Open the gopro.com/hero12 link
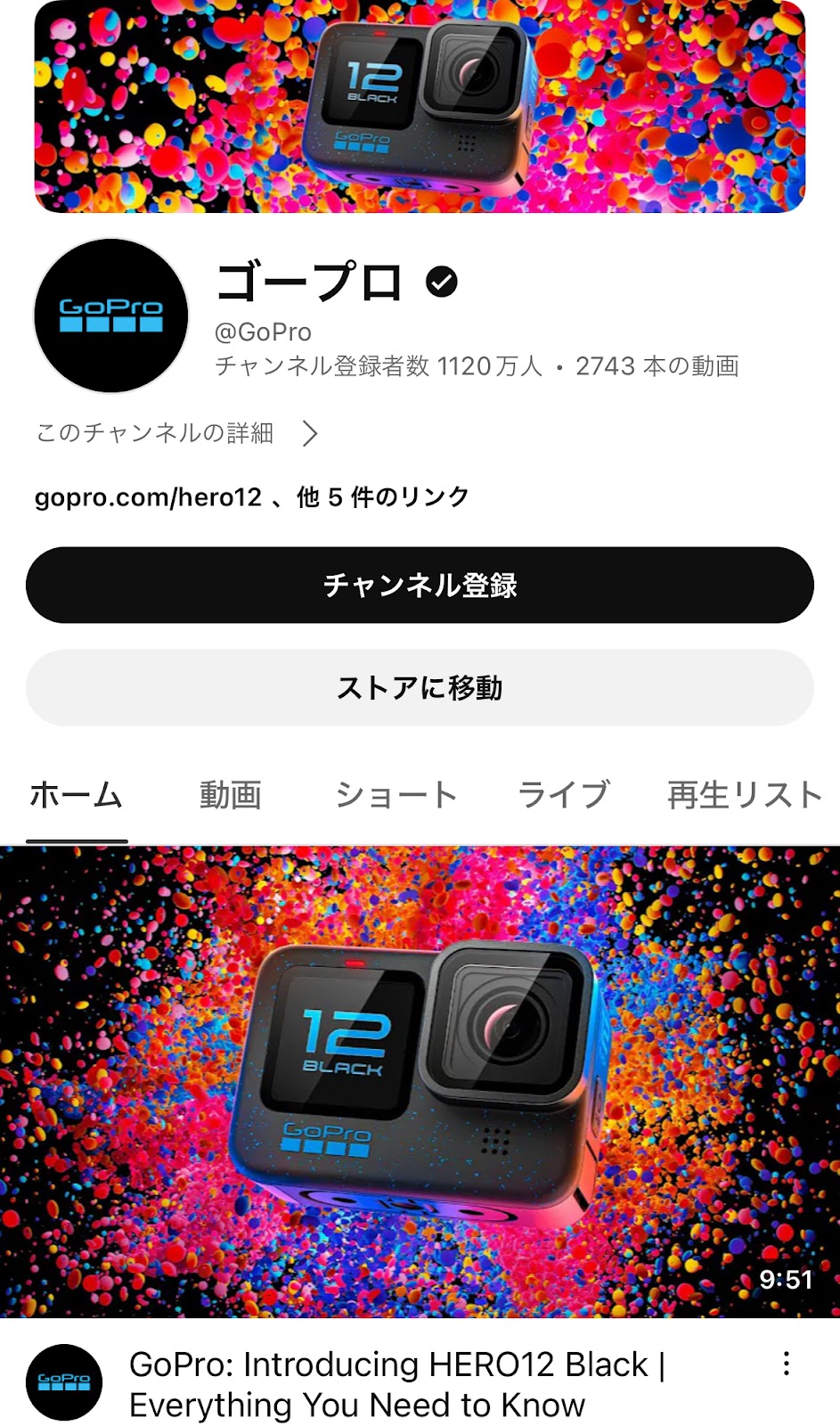The height and width of the screenshot is (1426, 840). [148, 496]
